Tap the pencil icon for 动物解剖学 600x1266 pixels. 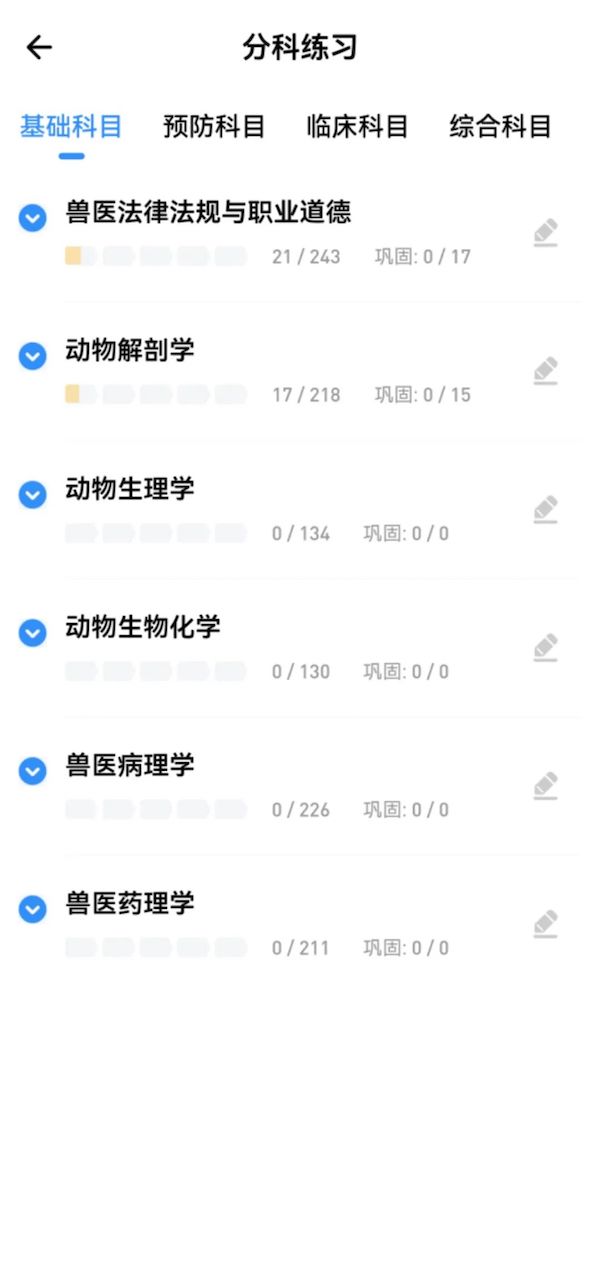point(545,371)
